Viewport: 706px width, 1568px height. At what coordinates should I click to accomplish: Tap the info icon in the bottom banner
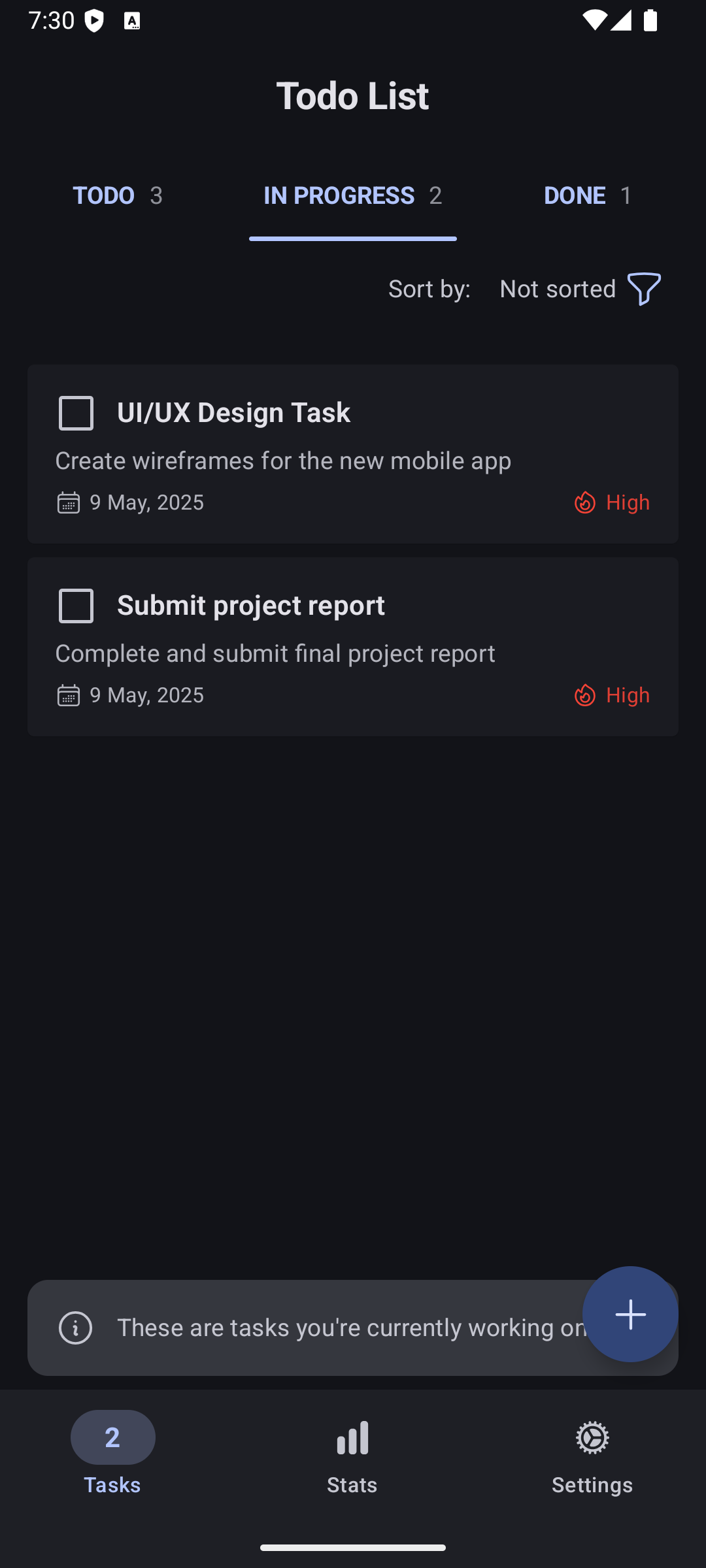click(x=75, y=1328)
